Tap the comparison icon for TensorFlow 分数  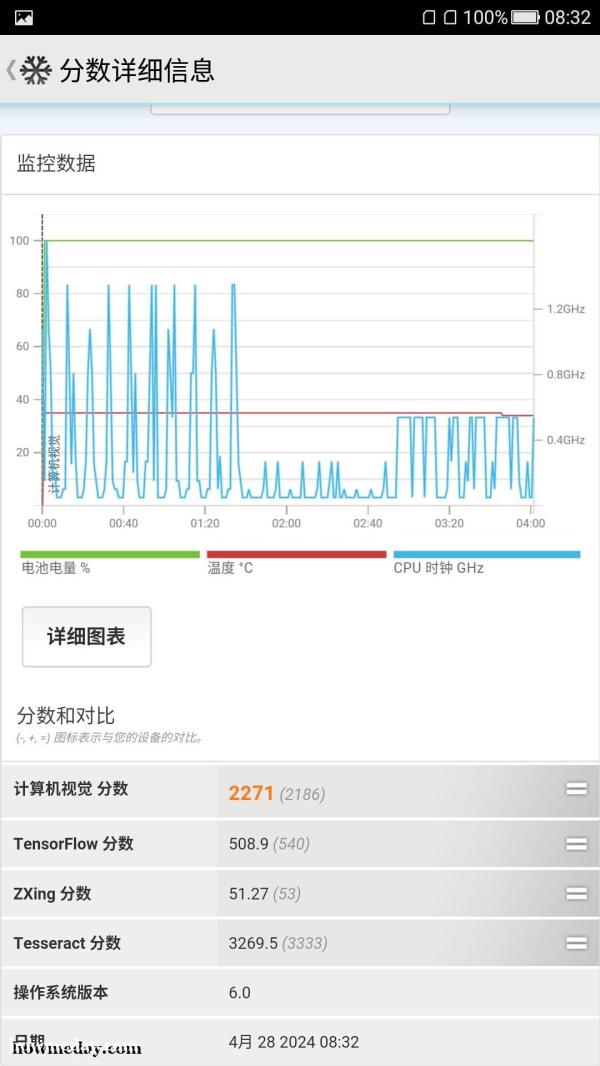coord(576,844)
